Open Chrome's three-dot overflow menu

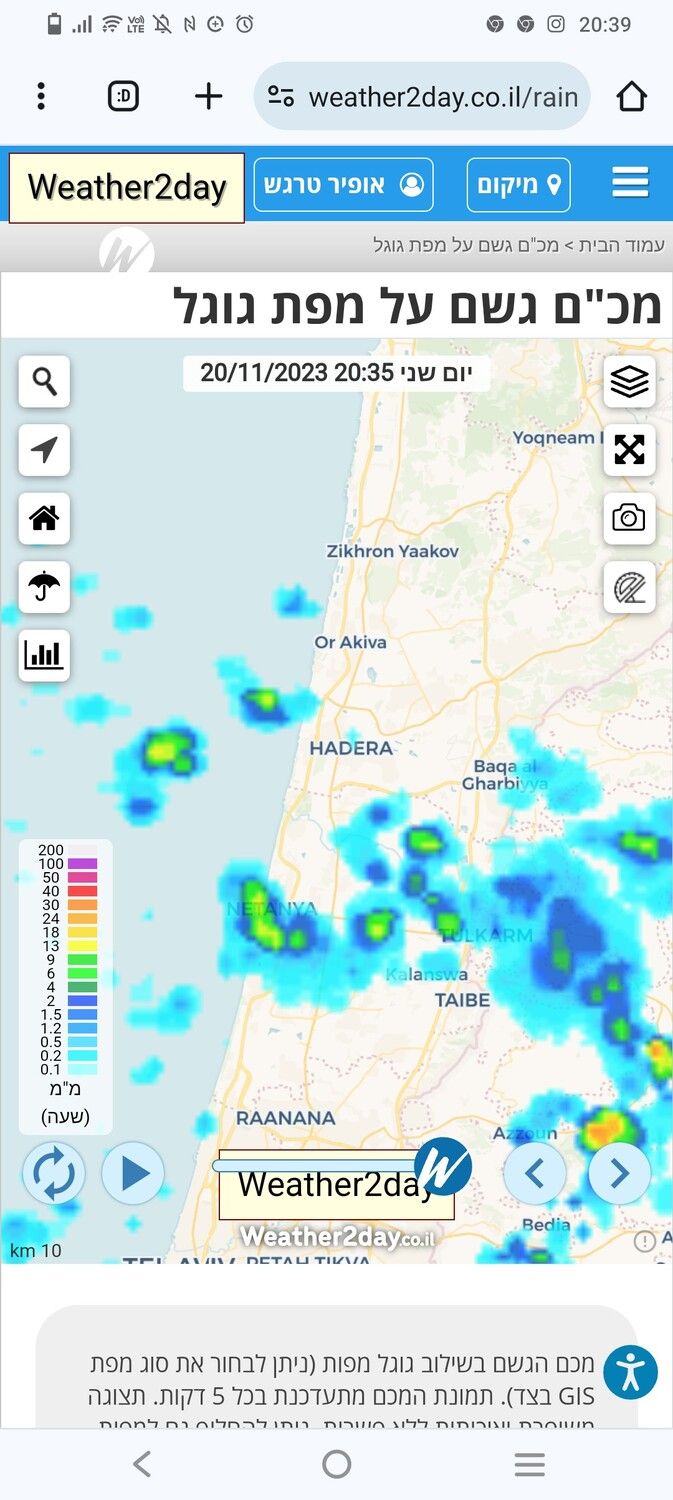tap(41, 96)
